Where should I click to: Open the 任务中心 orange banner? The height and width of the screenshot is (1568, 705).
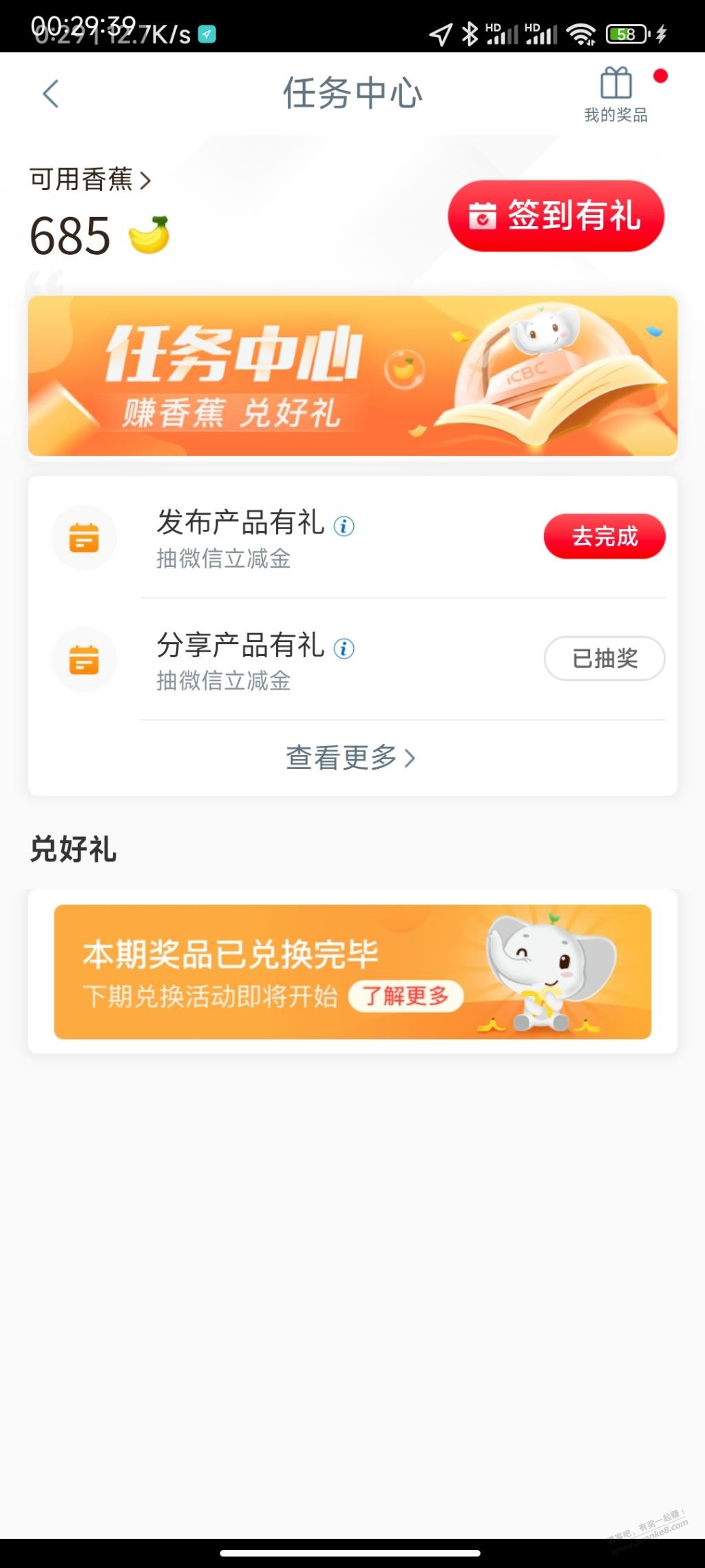[352, 376]
